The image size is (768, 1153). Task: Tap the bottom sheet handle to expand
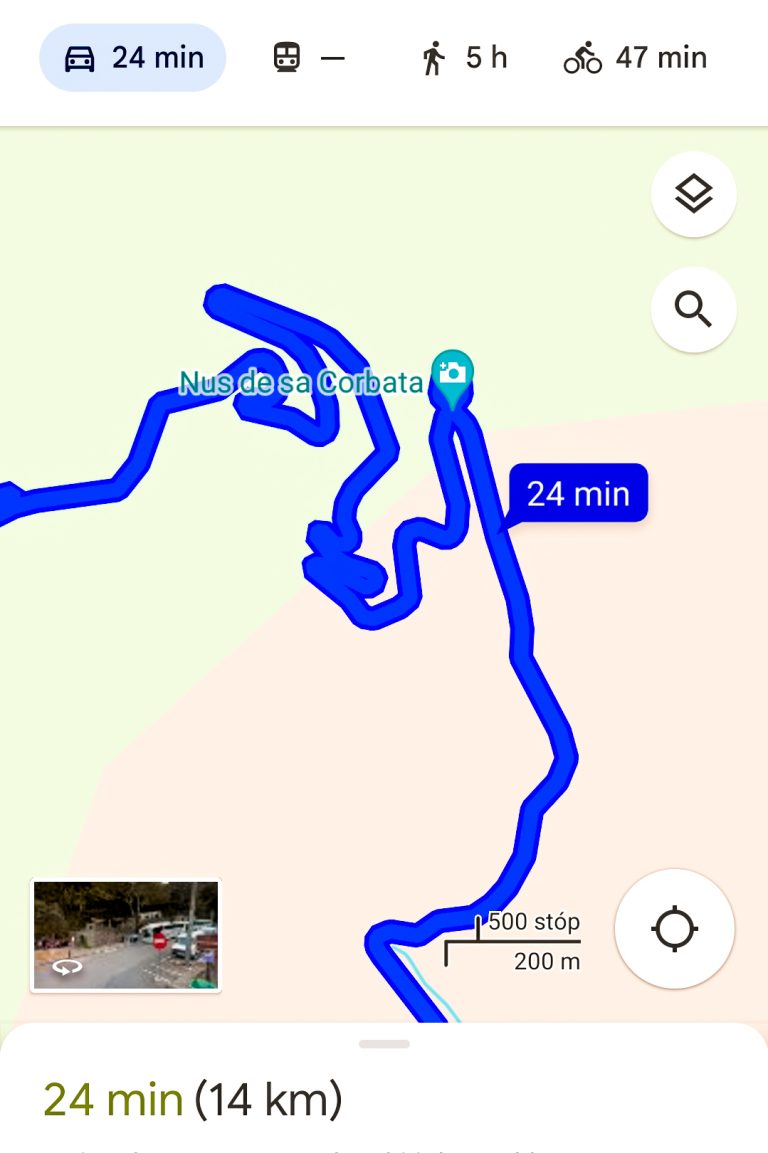click(x=384, y=1044)
